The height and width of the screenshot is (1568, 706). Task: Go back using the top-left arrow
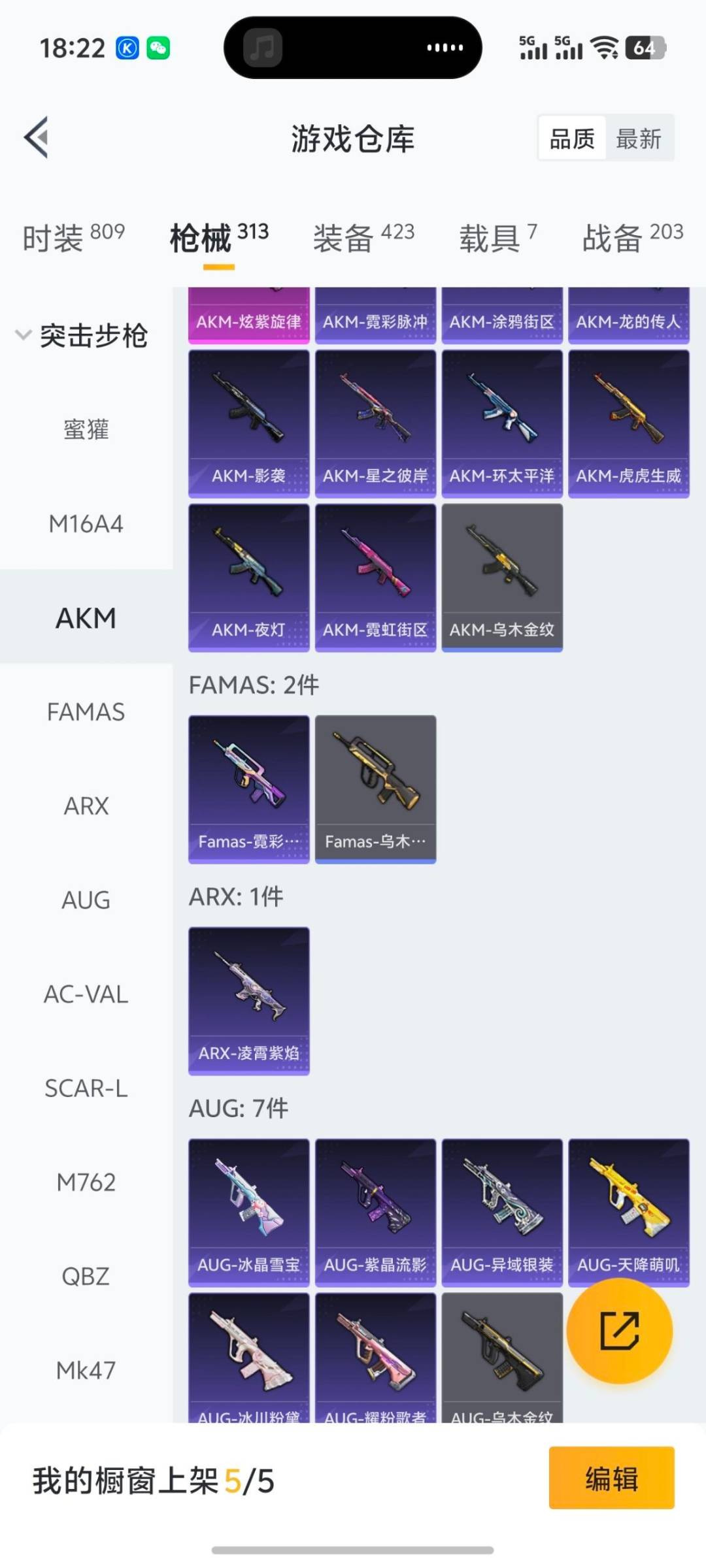coord(37,137)
